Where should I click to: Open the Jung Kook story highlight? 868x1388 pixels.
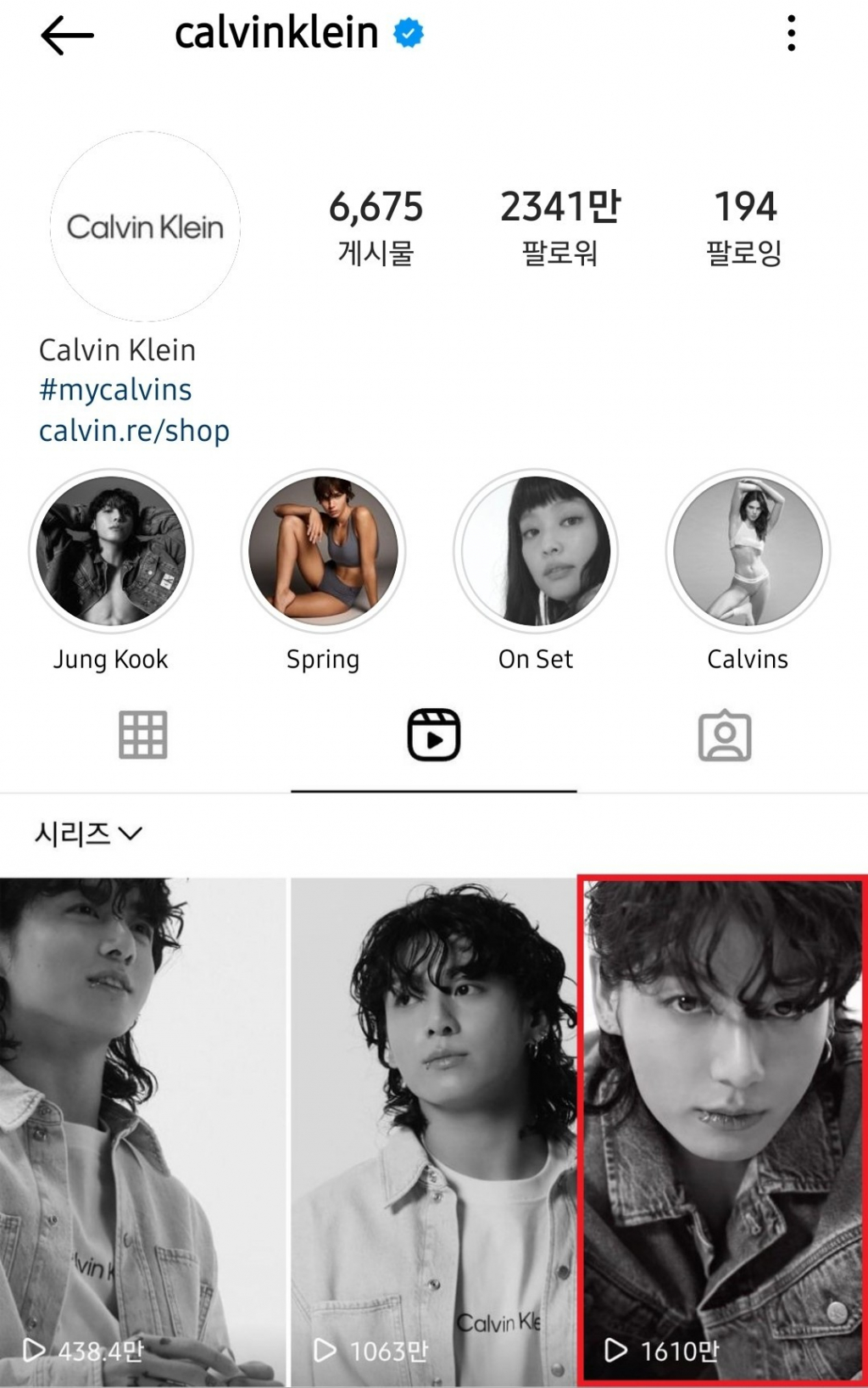(x=111, y=551)
